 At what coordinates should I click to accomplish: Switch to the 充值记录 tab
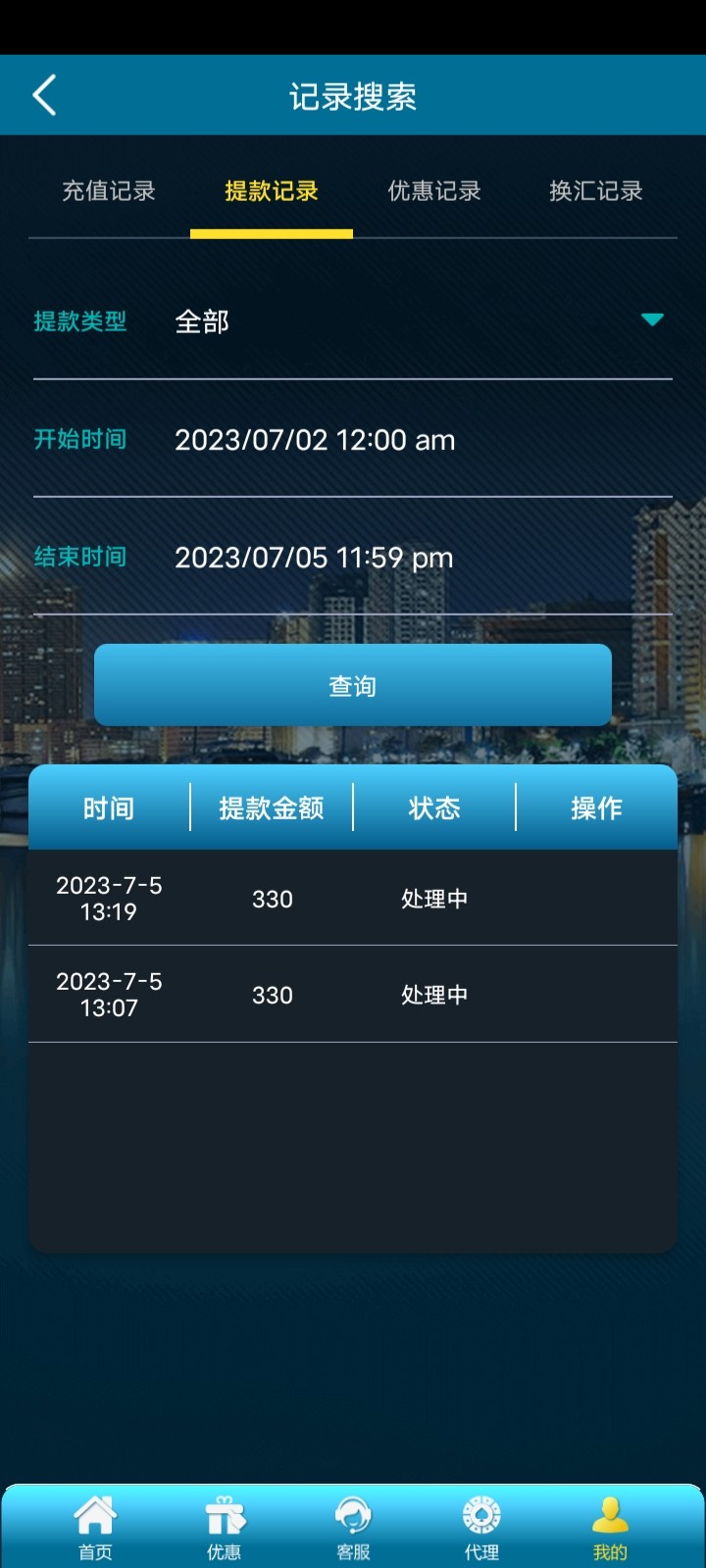pos(109,191)
